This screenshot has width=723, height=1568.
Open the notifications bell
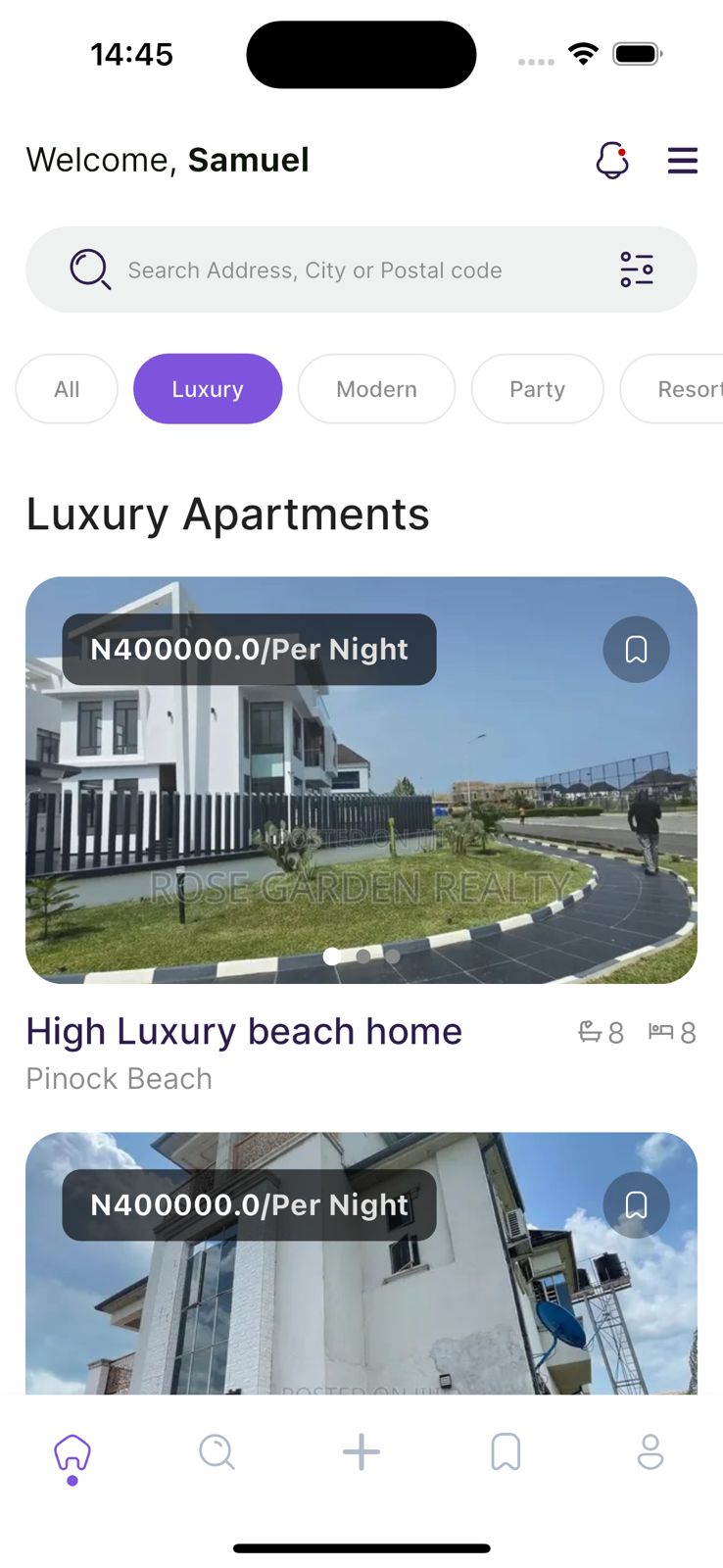[612, 160]
